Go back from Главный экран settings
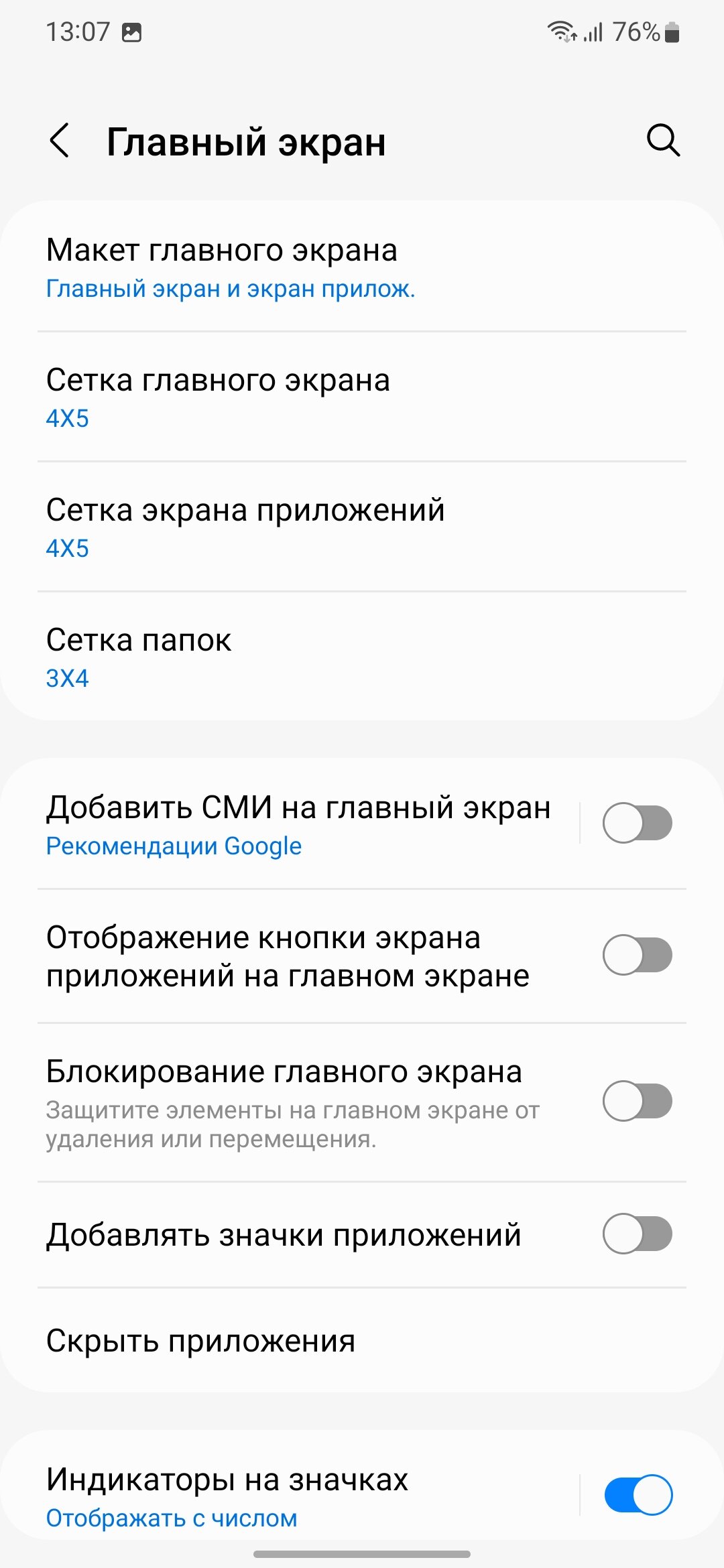The width and height of the screenshot is (724, 1568). coord(60,141)
